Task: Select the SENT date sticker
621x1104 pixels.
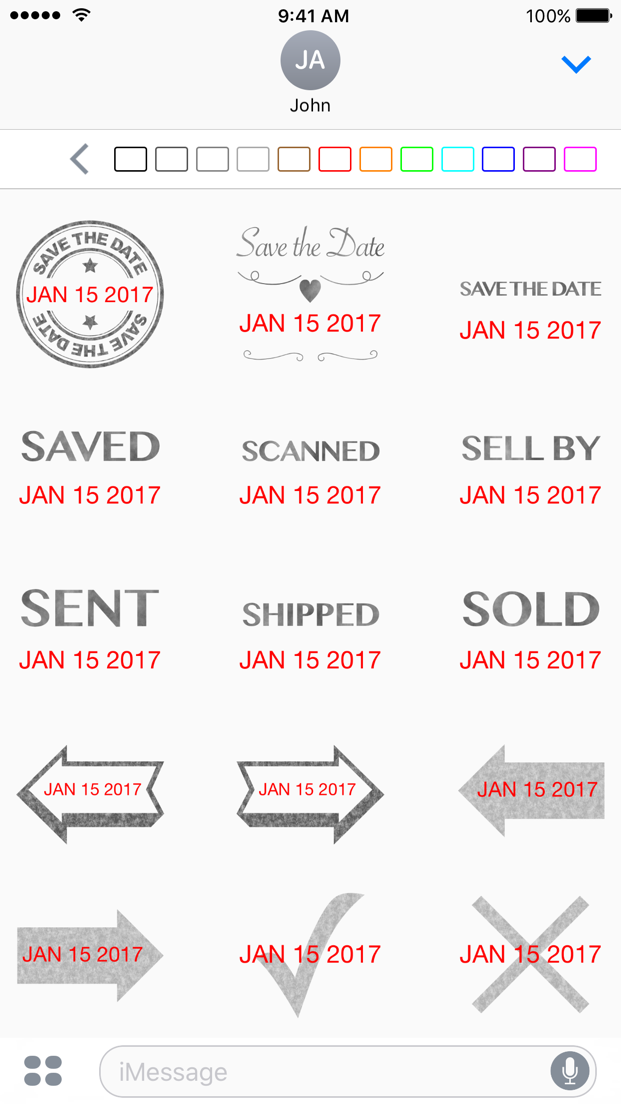Action: 89,630
